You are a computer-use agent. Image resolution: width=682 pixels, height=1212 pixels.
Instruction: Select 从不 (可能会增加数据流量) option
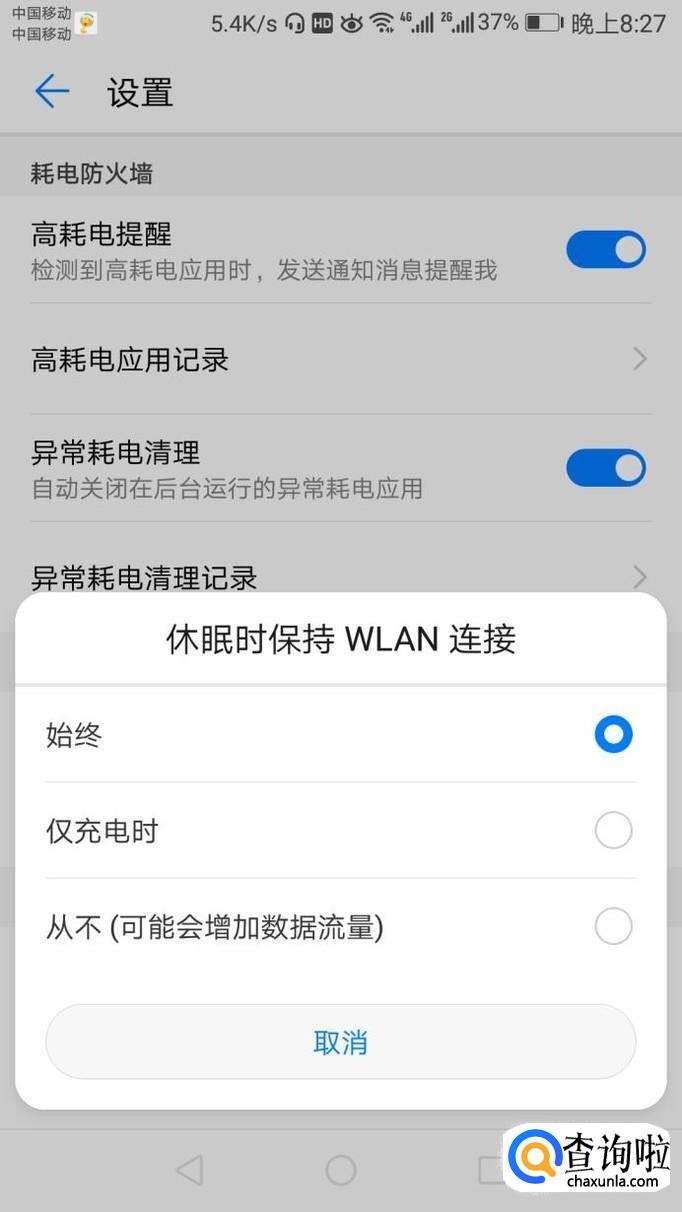[x=340, y=926]
